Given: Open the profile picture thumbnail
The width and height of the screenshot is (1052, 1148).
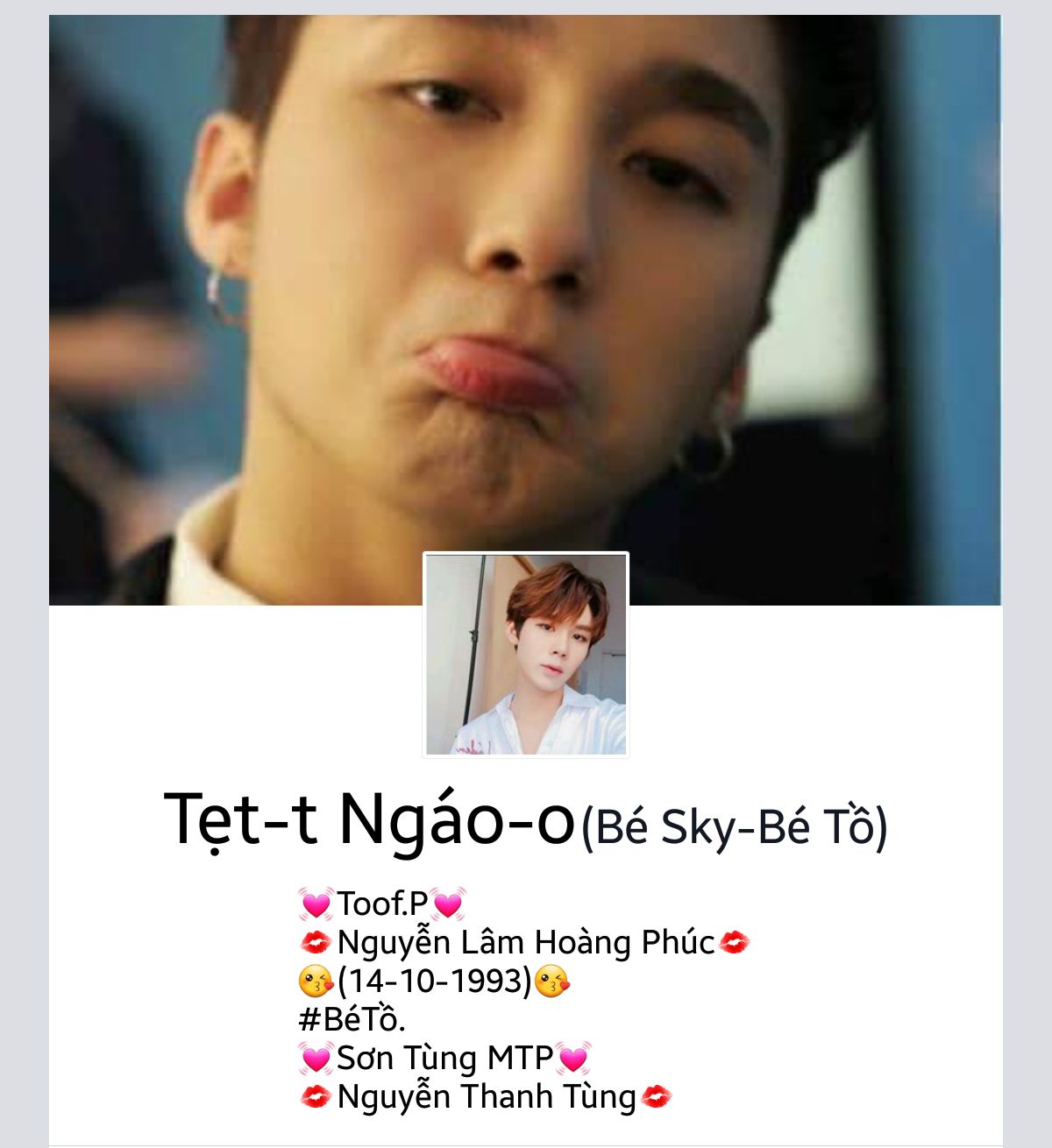Looking at the screenshot, I should [526, 655].
